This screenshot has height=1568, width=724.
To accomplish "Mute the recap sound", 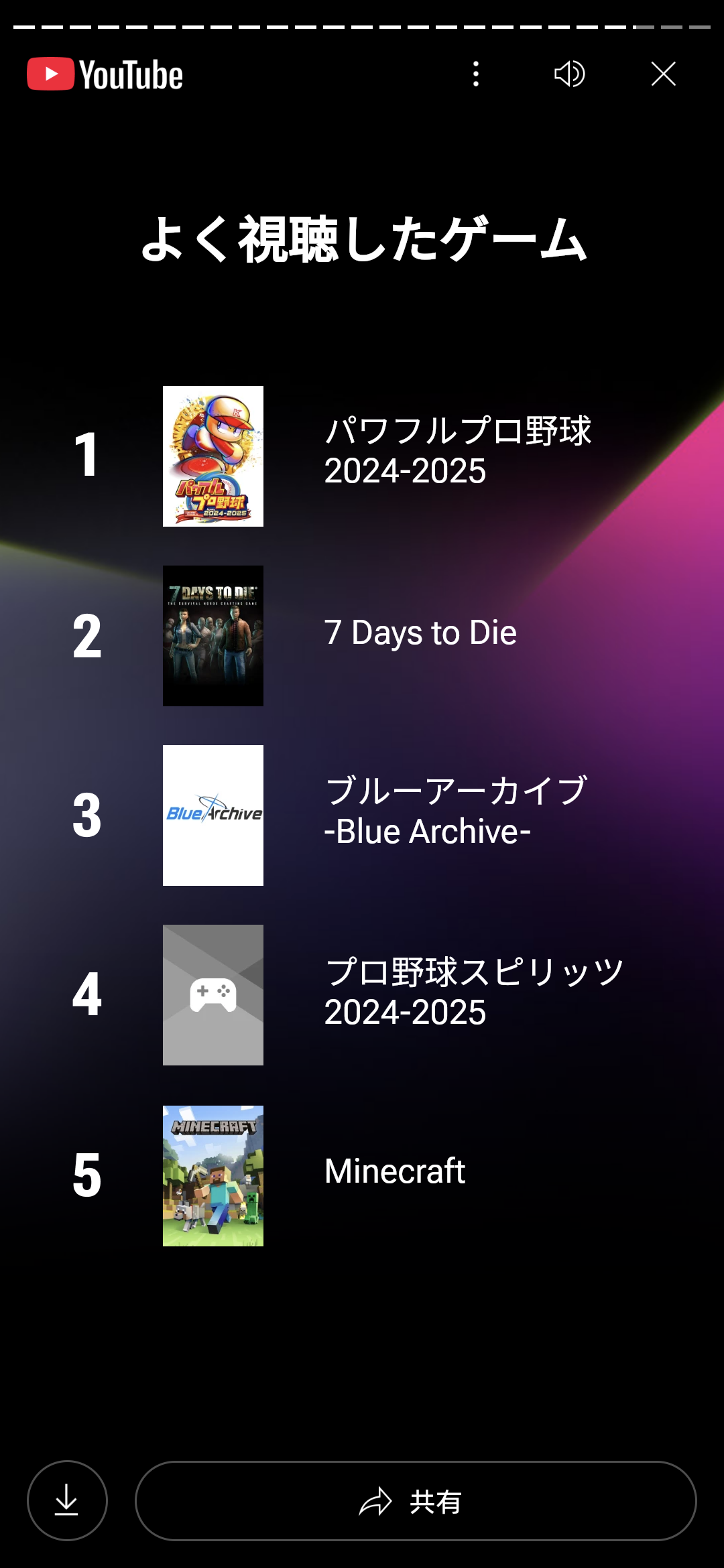I will pyautogui.click(x=570, y=74).
